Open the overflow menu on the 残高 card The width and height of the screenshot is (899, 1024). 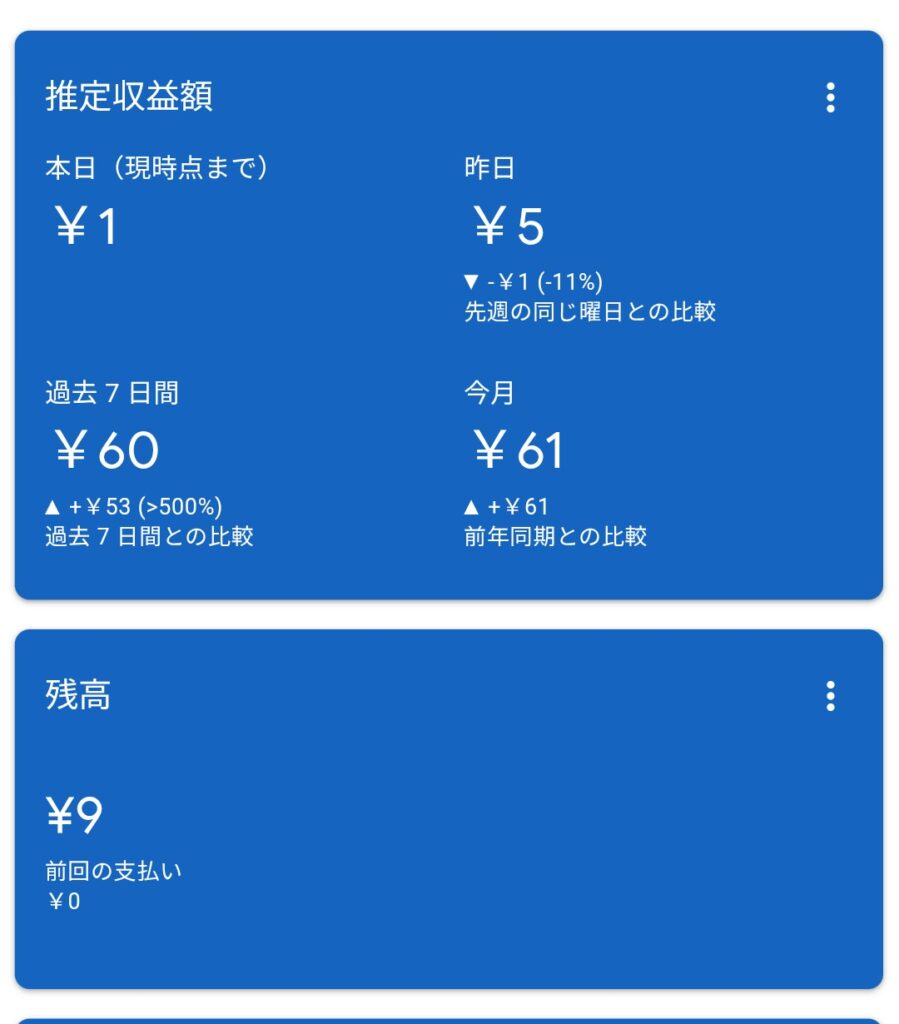(x=830, y=696)
